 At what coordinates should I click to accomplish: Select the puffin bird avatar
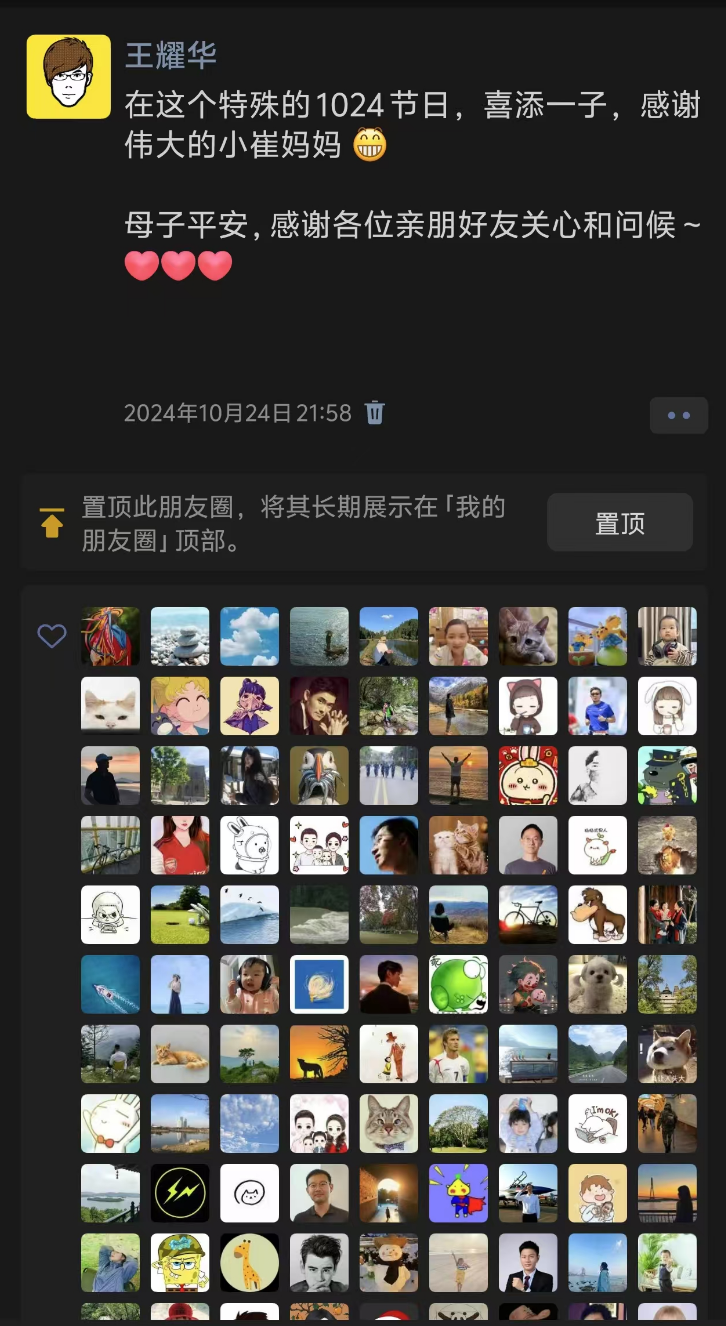click(x=319, y=776)
